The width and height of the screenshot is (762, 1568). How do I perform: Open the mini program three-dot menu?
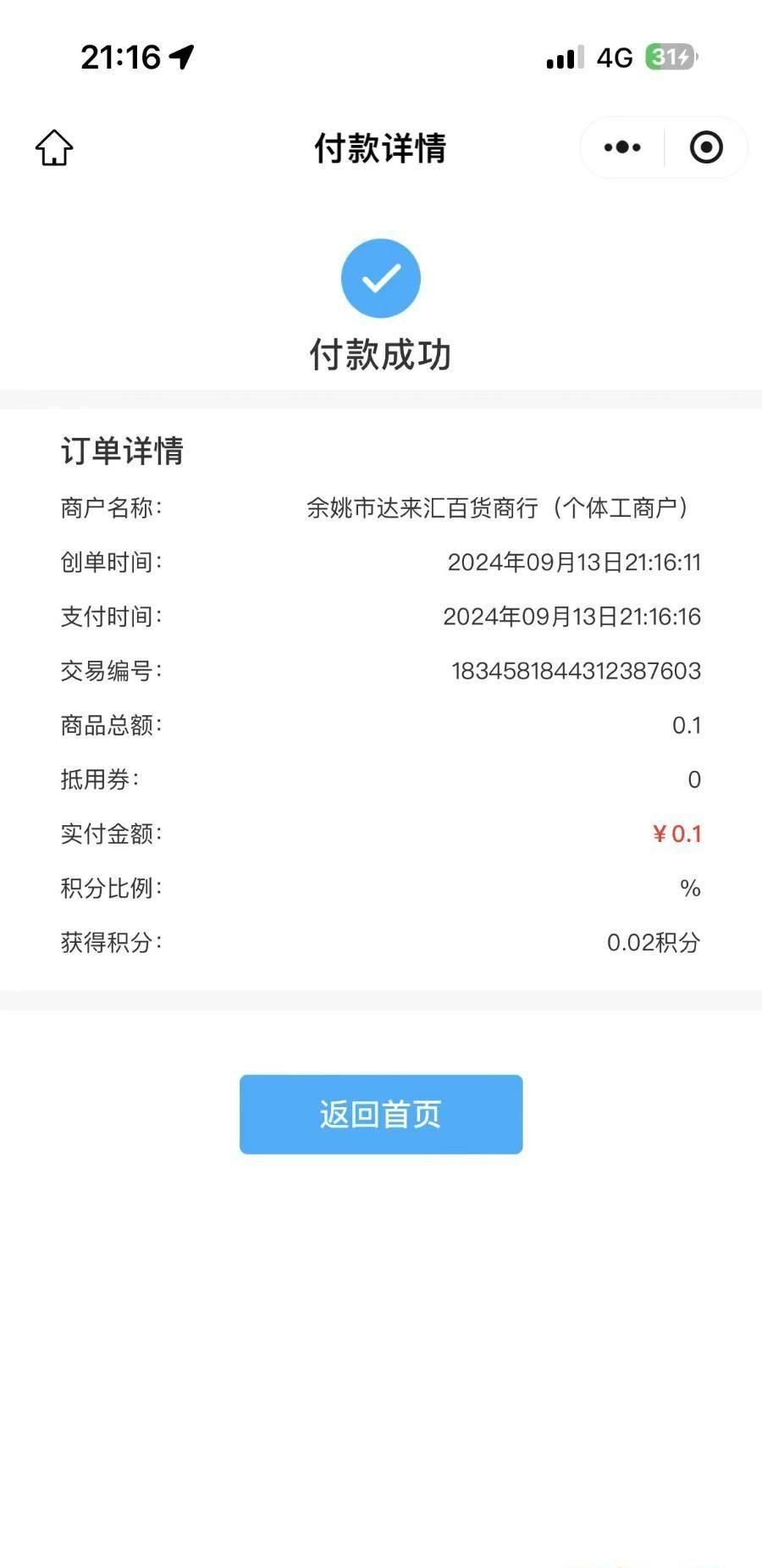pos(622,147)
